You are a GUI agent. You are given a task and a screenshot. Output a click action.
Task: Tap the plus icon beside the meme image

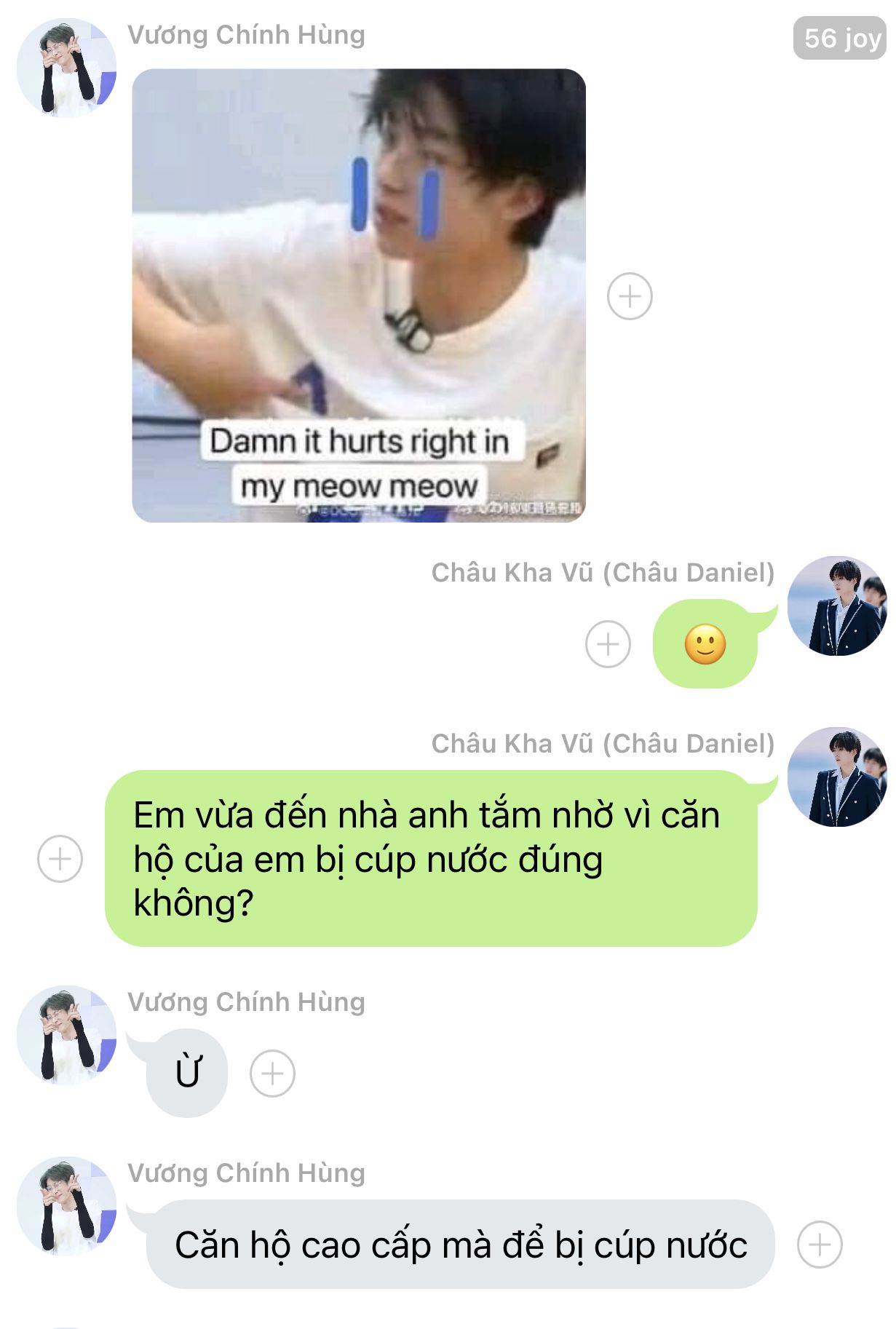coord(630,296)
